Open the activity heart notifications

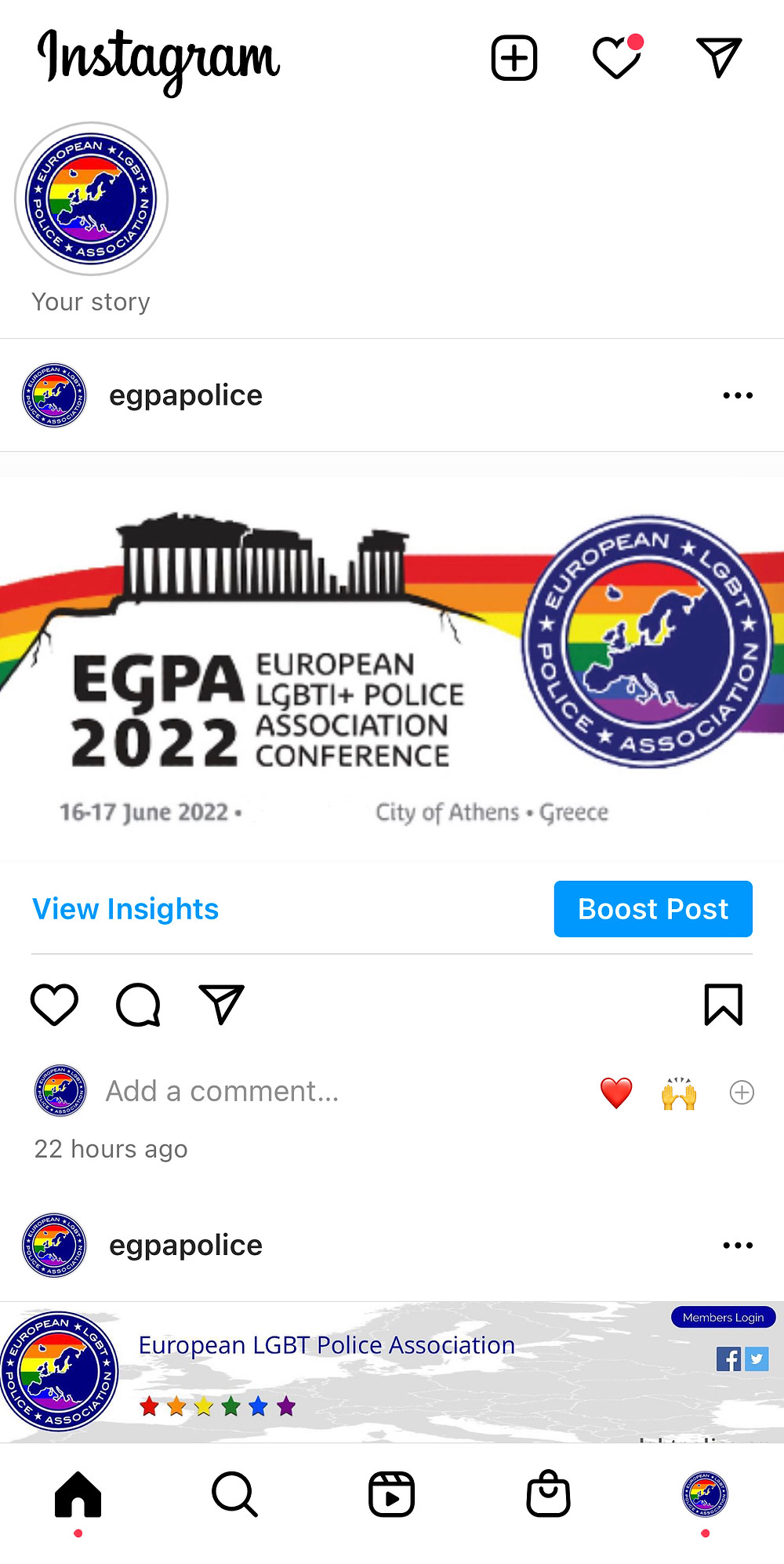coord(616,58)
